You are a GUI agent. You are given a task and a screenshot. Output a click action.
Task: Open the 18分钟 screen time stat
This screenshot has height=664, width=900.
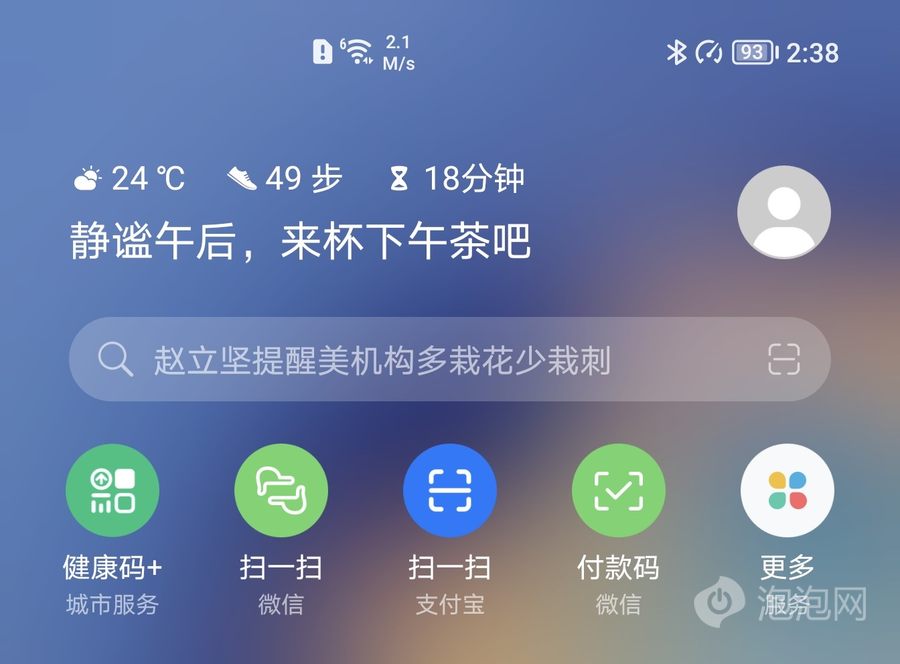click(x=456, y=179)
